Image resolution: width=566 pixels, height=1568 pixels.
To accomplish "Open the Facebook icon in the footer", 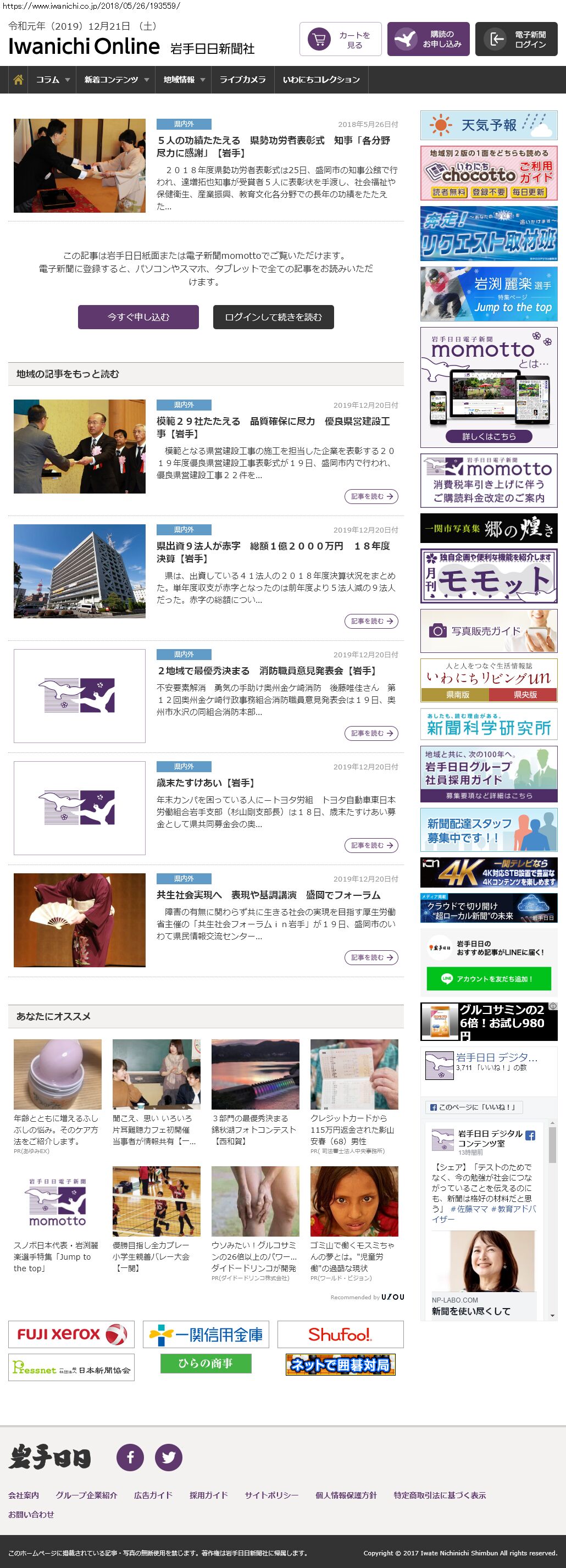I will pyautogui.click(x=130, y=1457).
